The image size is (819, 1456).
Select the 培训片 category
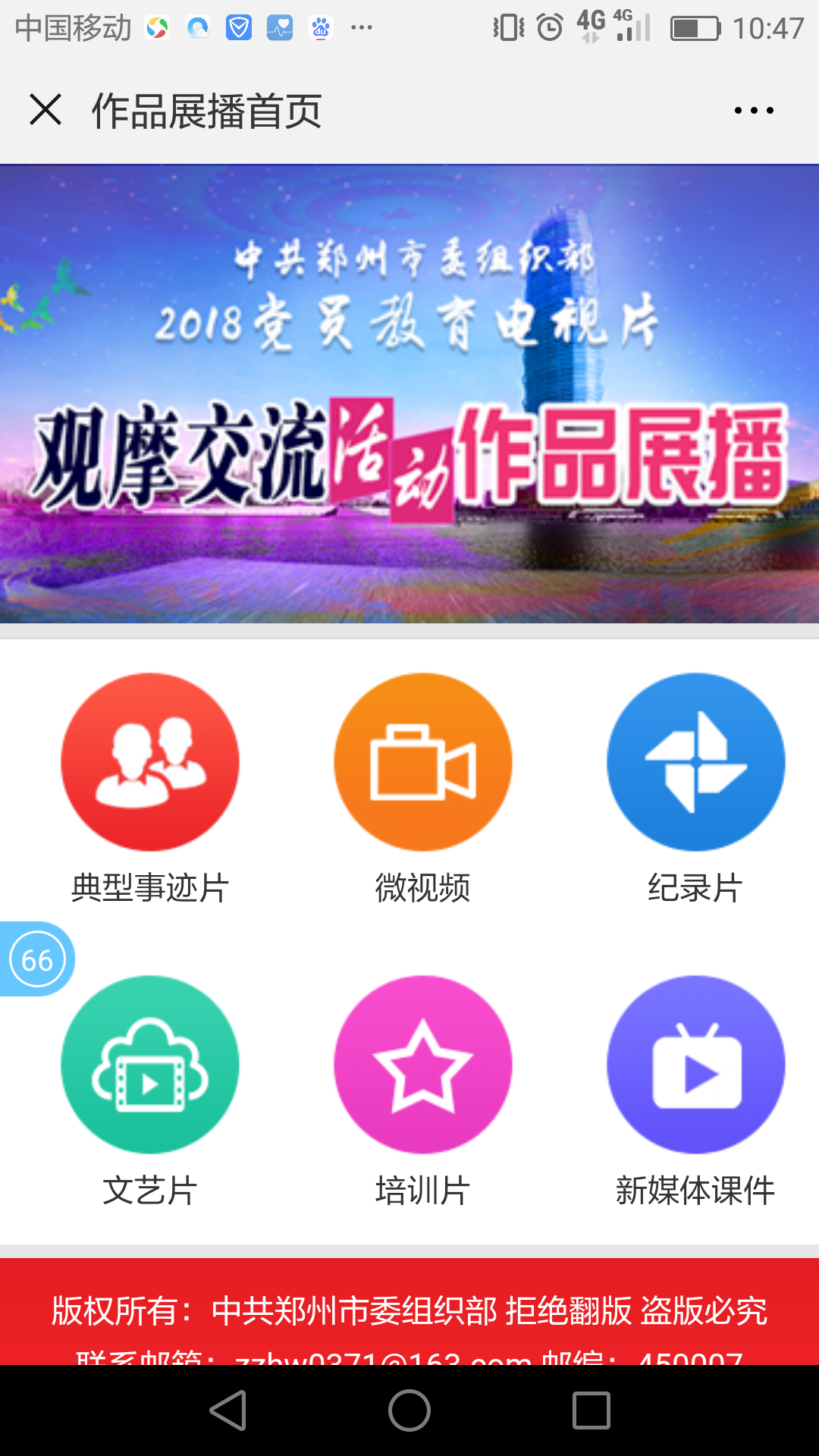pyautogui.click(x=423, y=1092)
